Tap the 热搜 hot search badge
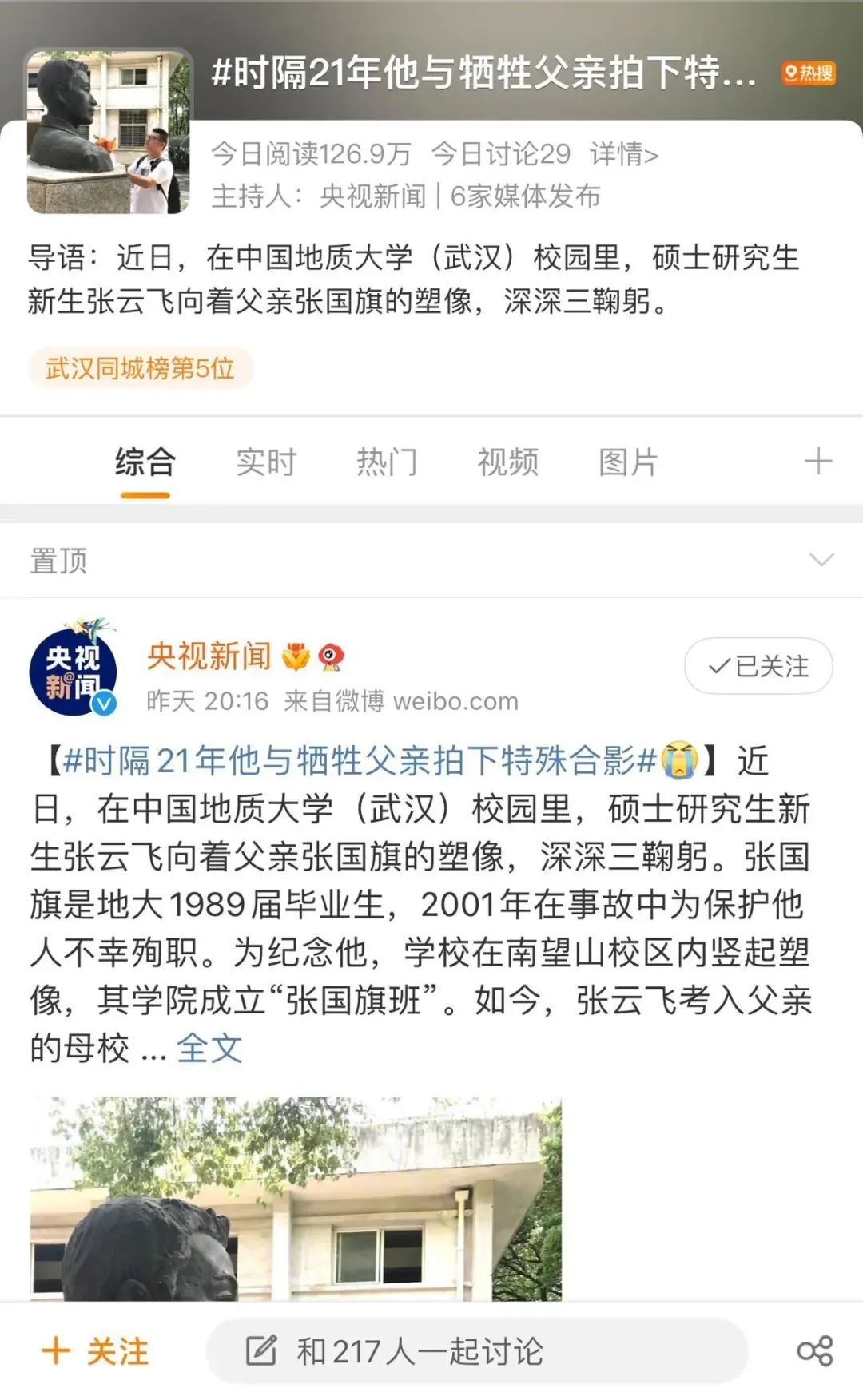 pos(808,73)
